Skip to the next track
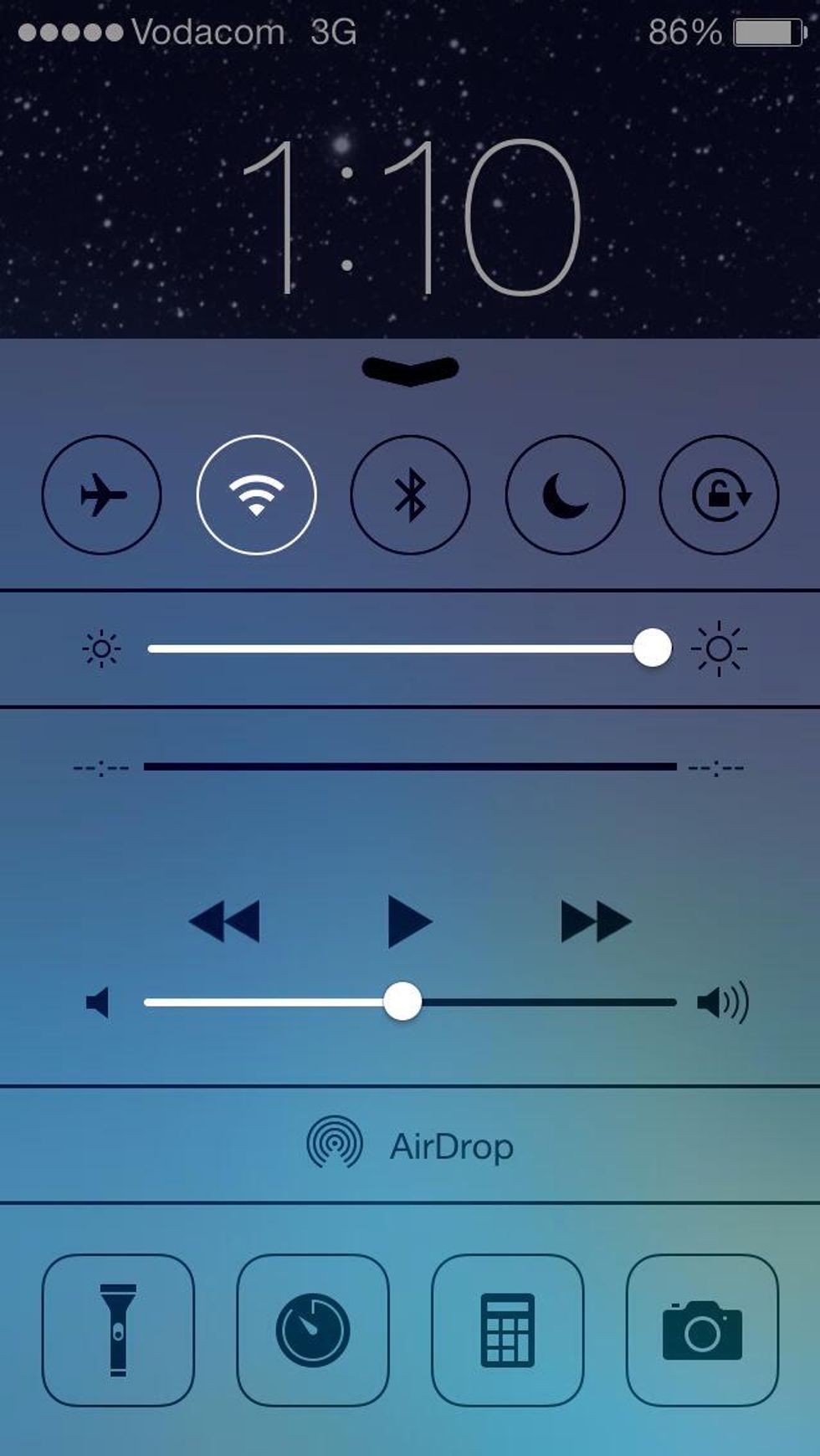 (x=596, y=922)
